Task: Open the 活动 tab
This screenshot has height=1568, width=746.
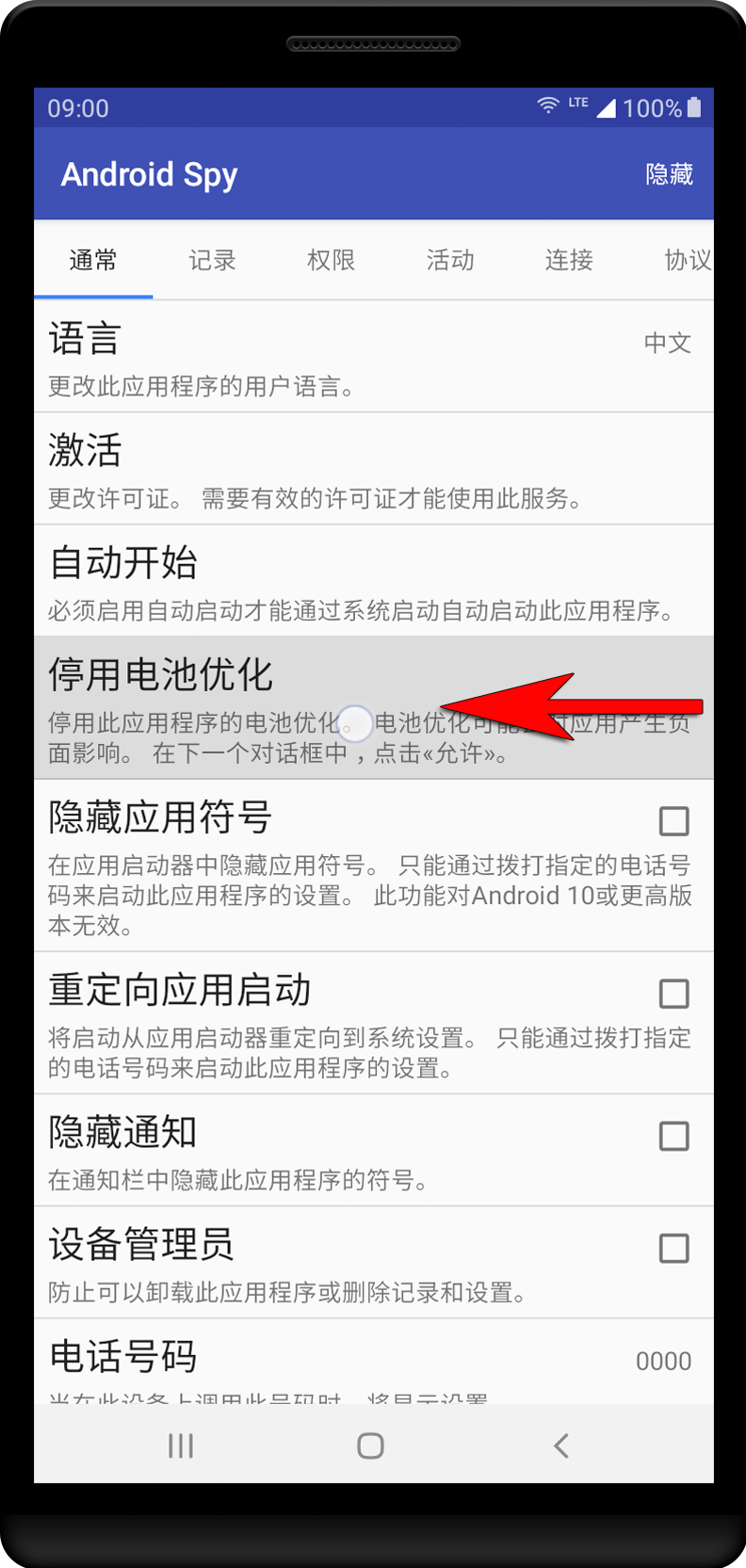Action: [x=450, y=260]
